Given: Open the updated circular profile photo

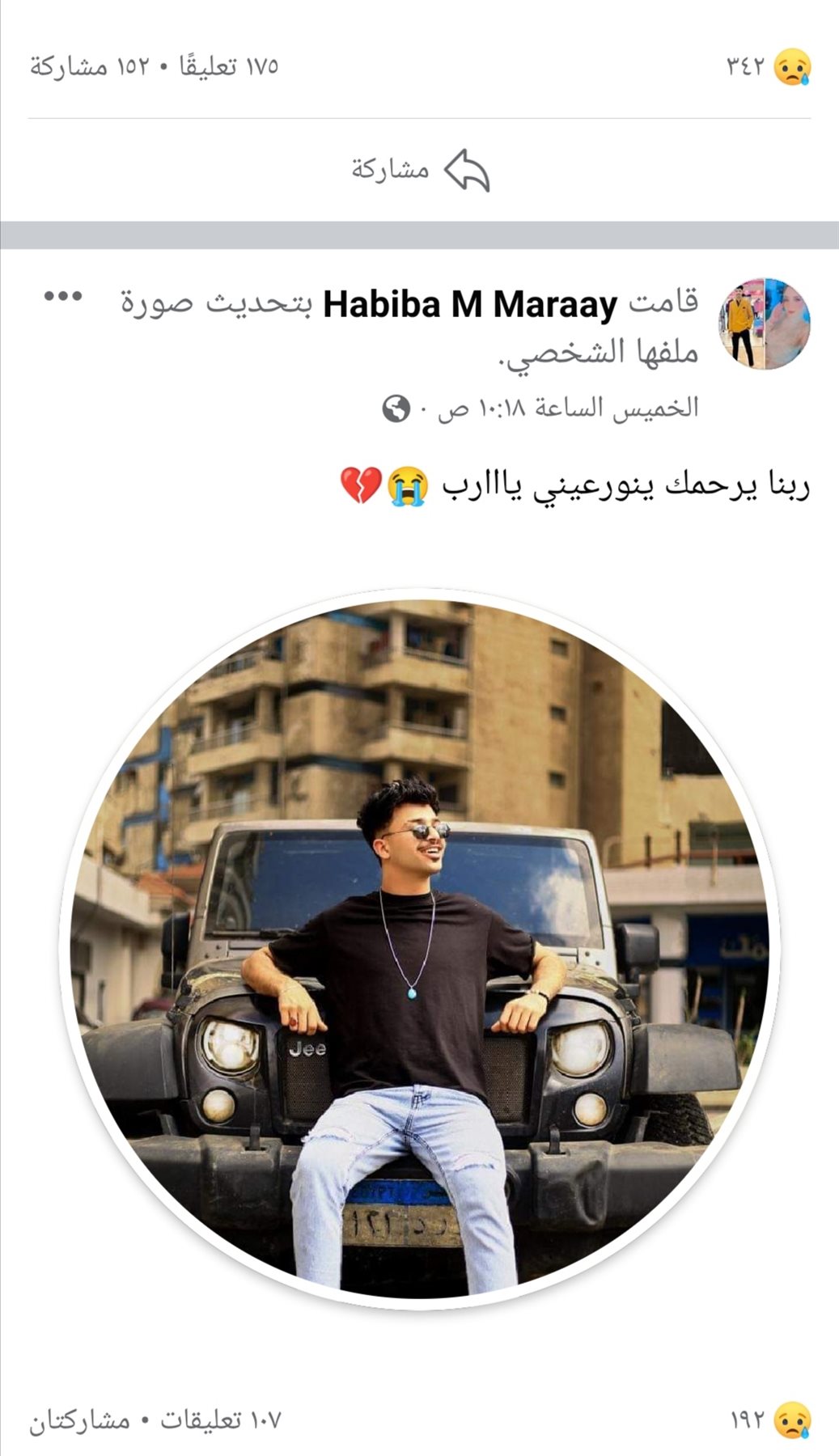Looking at the screenshot, I should (x=419, y=946).
